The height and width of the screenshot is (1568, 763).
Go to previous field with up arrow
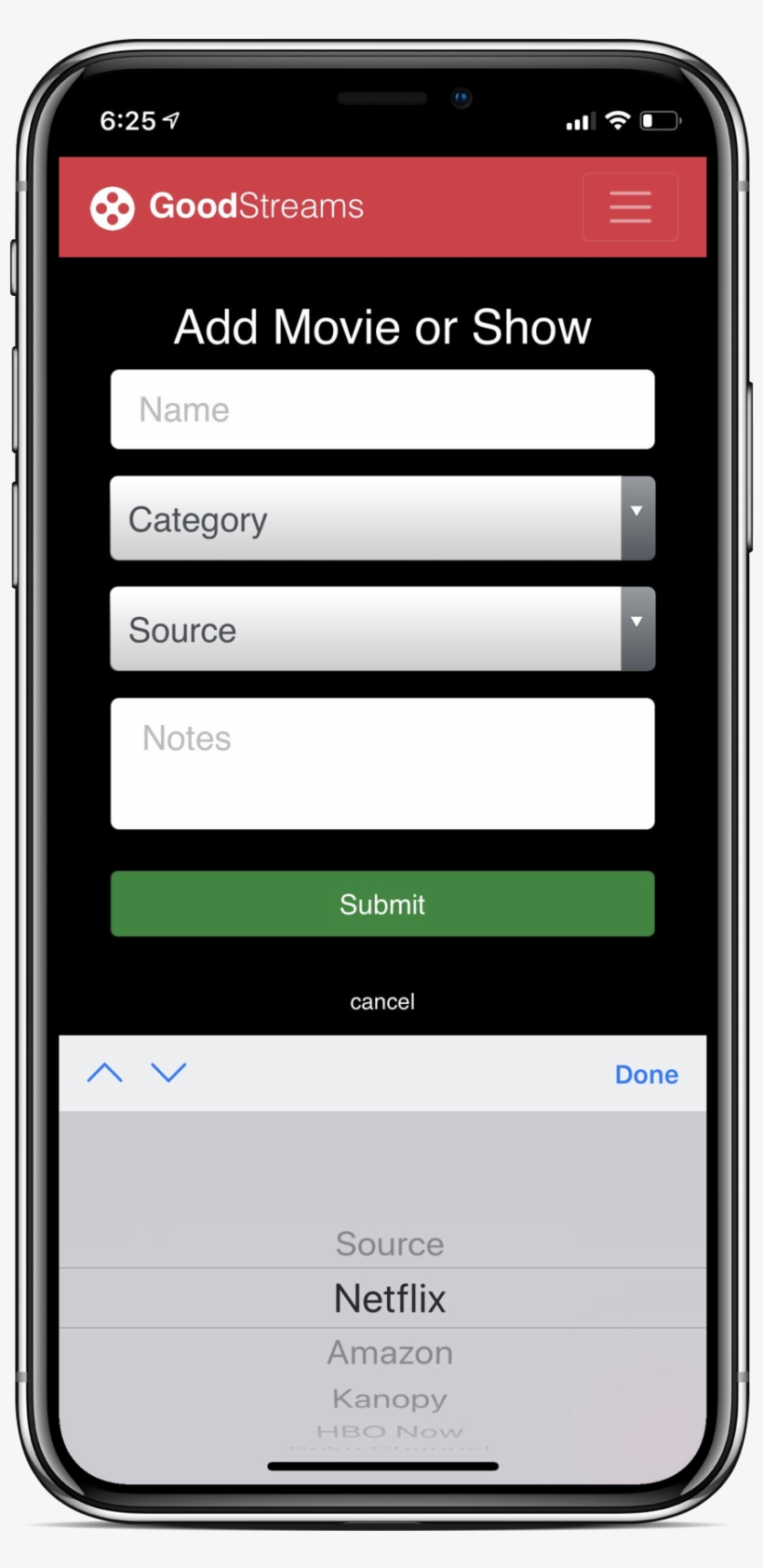point(104,1073)
